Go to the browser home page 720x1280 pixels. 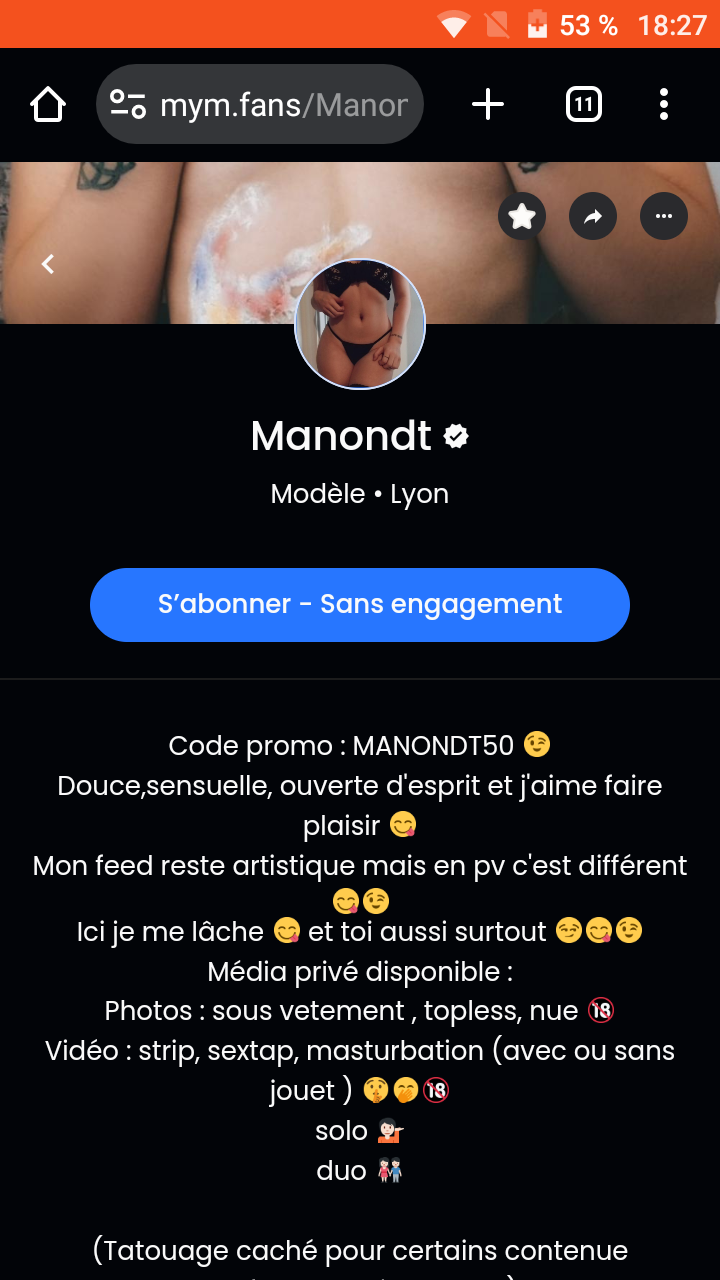click(48, 104)
